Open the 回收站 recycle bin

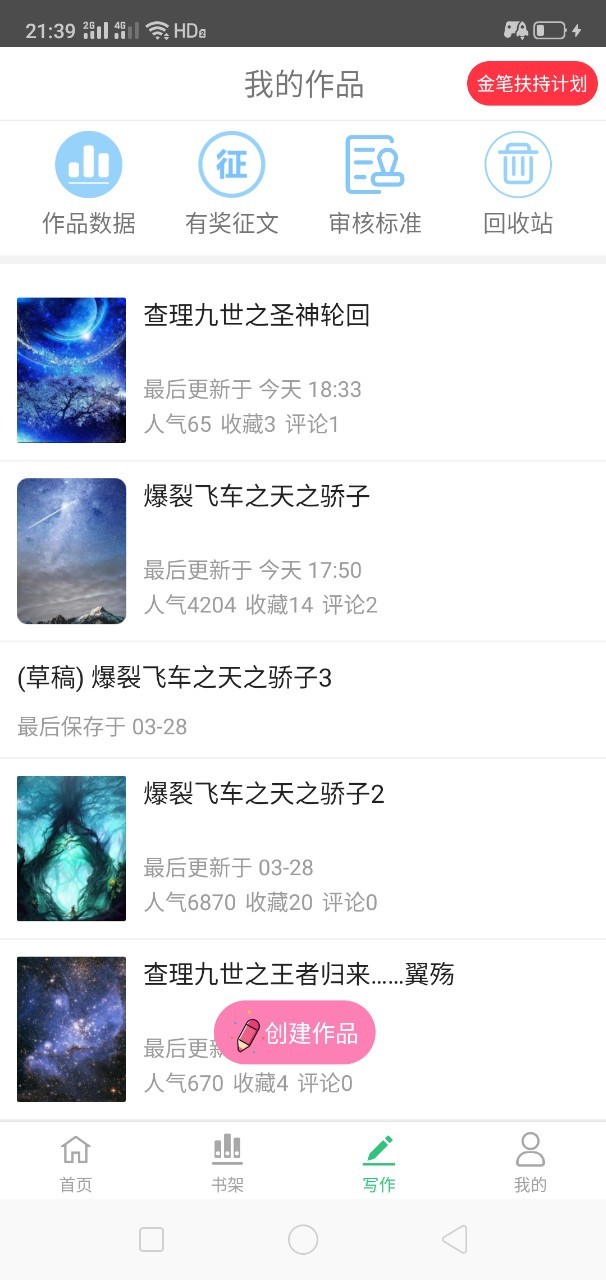518,184
